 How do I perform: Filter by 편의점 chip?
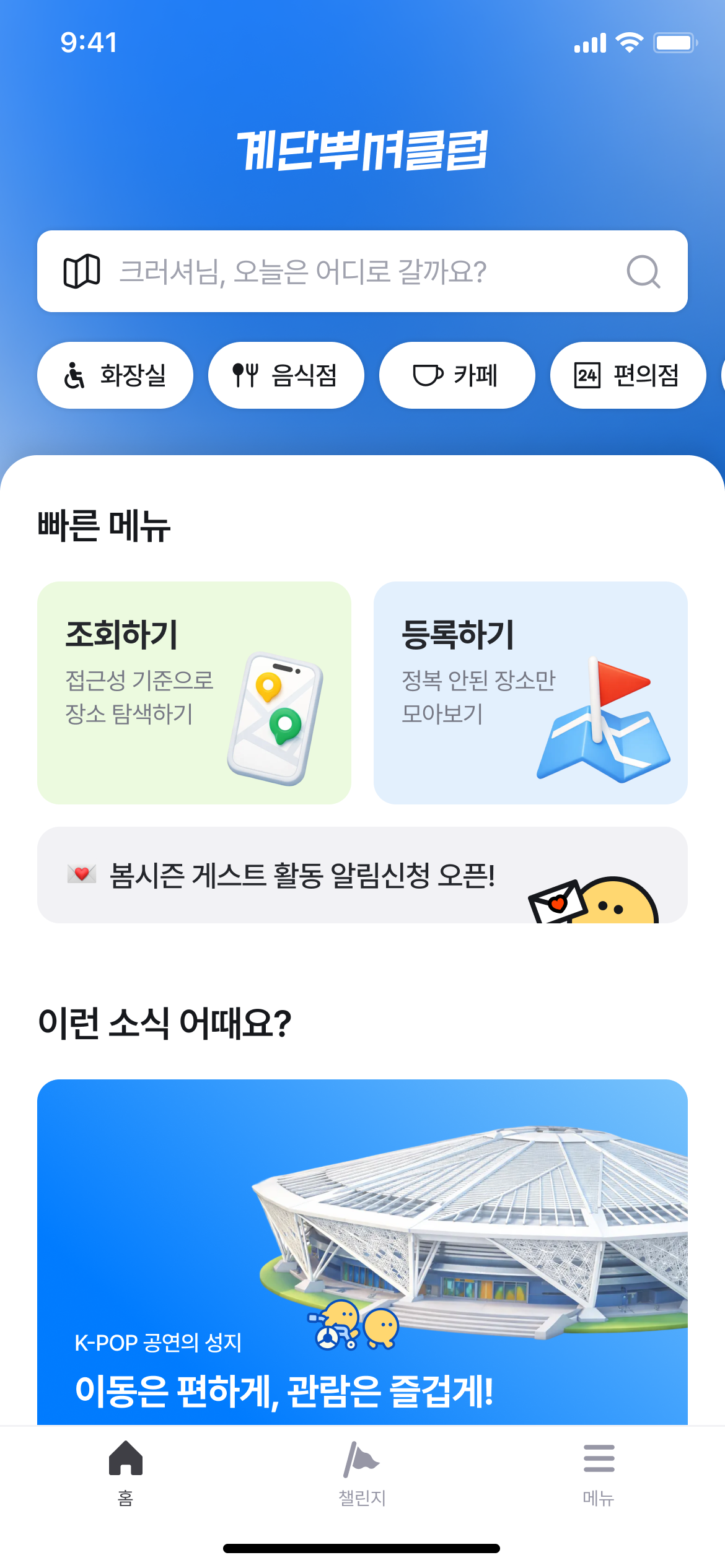(x=628, y=375)
